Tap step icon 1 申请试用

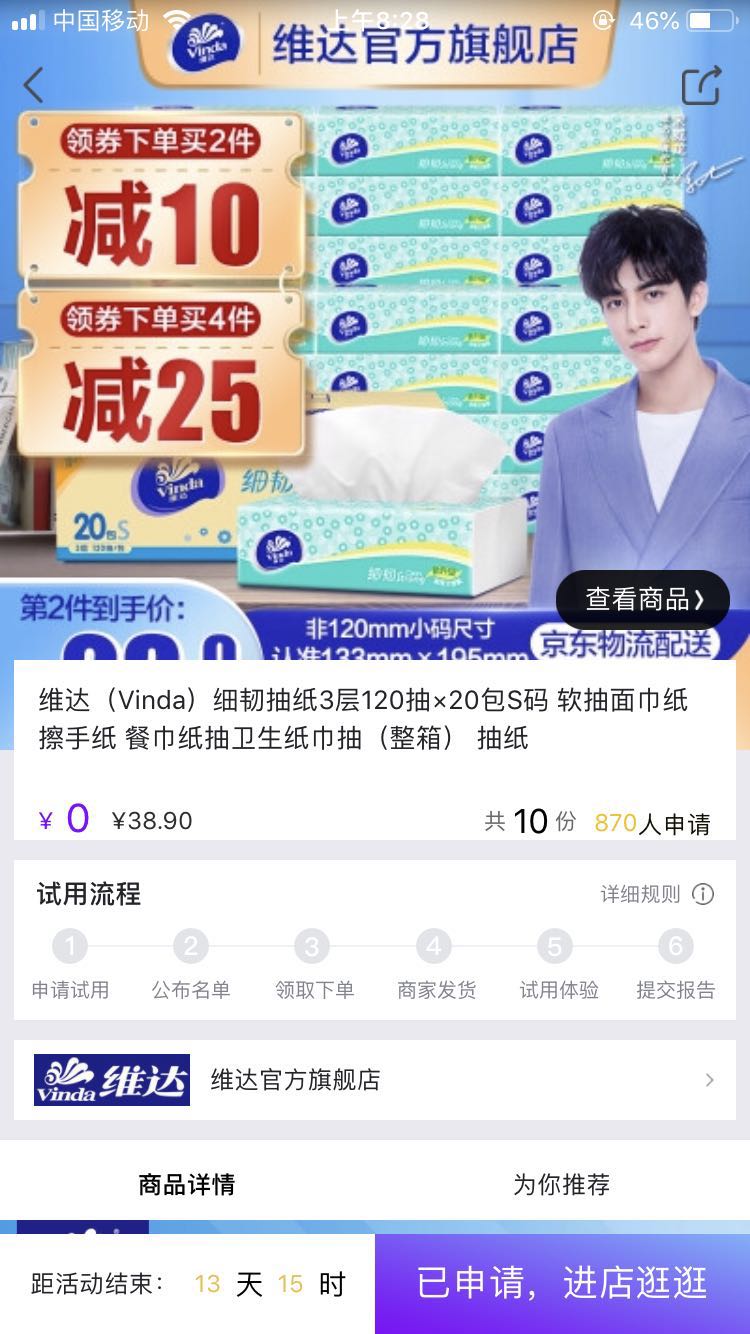(69, 944)
